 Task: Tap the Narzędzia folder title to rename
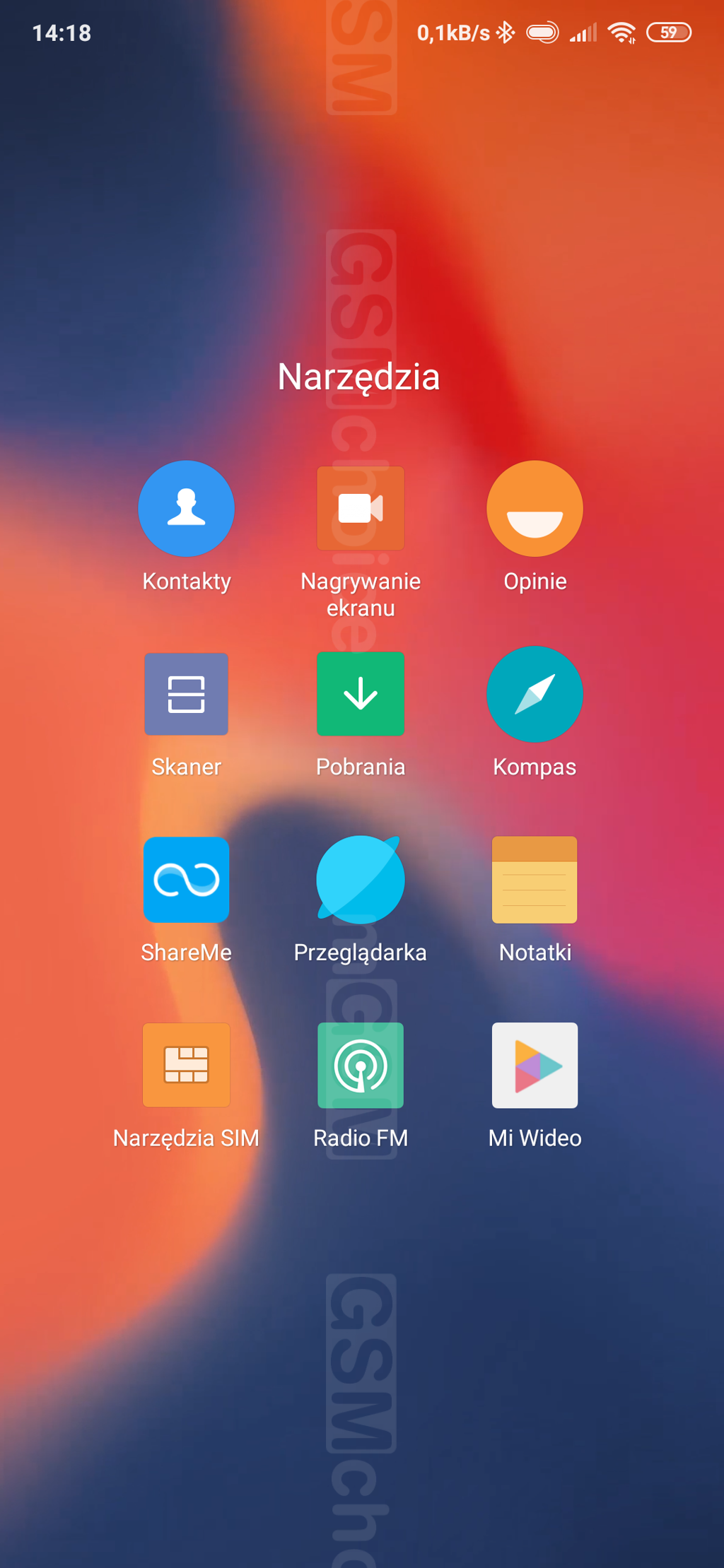[358, 377]
